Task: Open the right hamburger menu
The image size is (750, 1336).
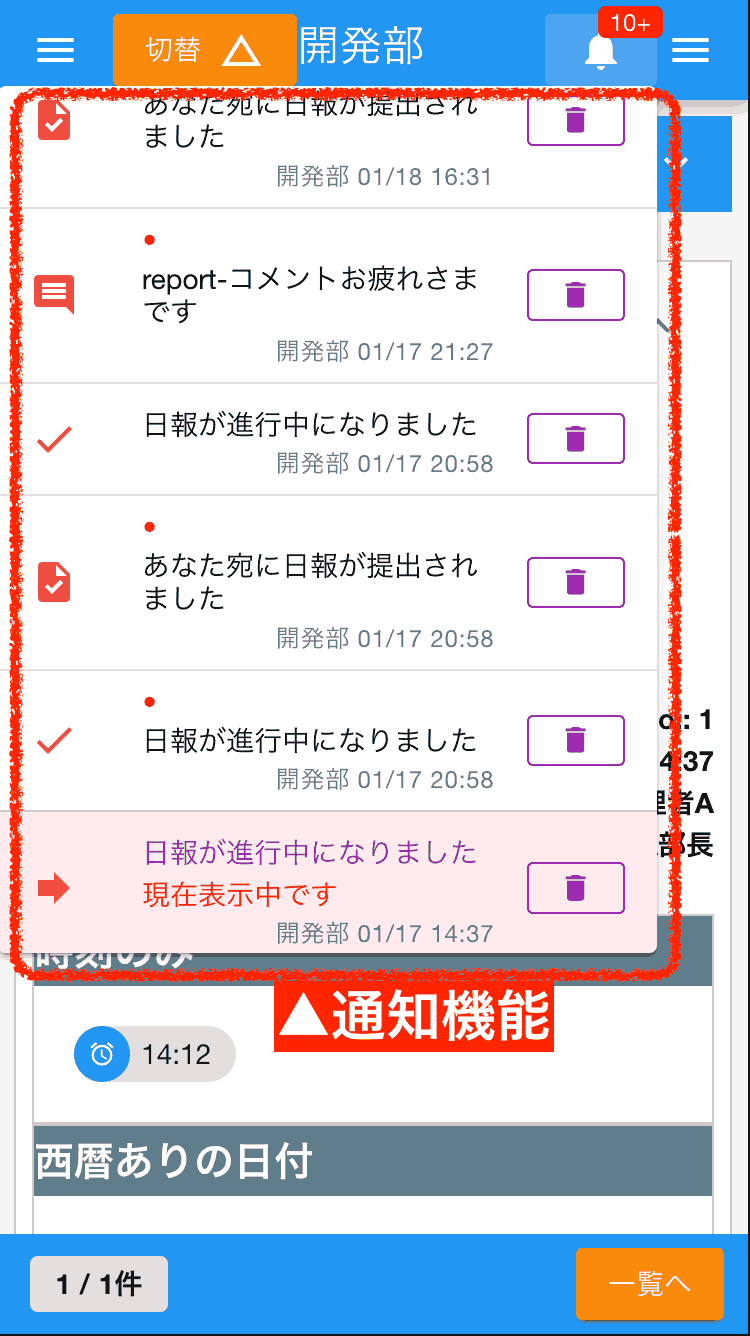Action: (x=690, y=48)
